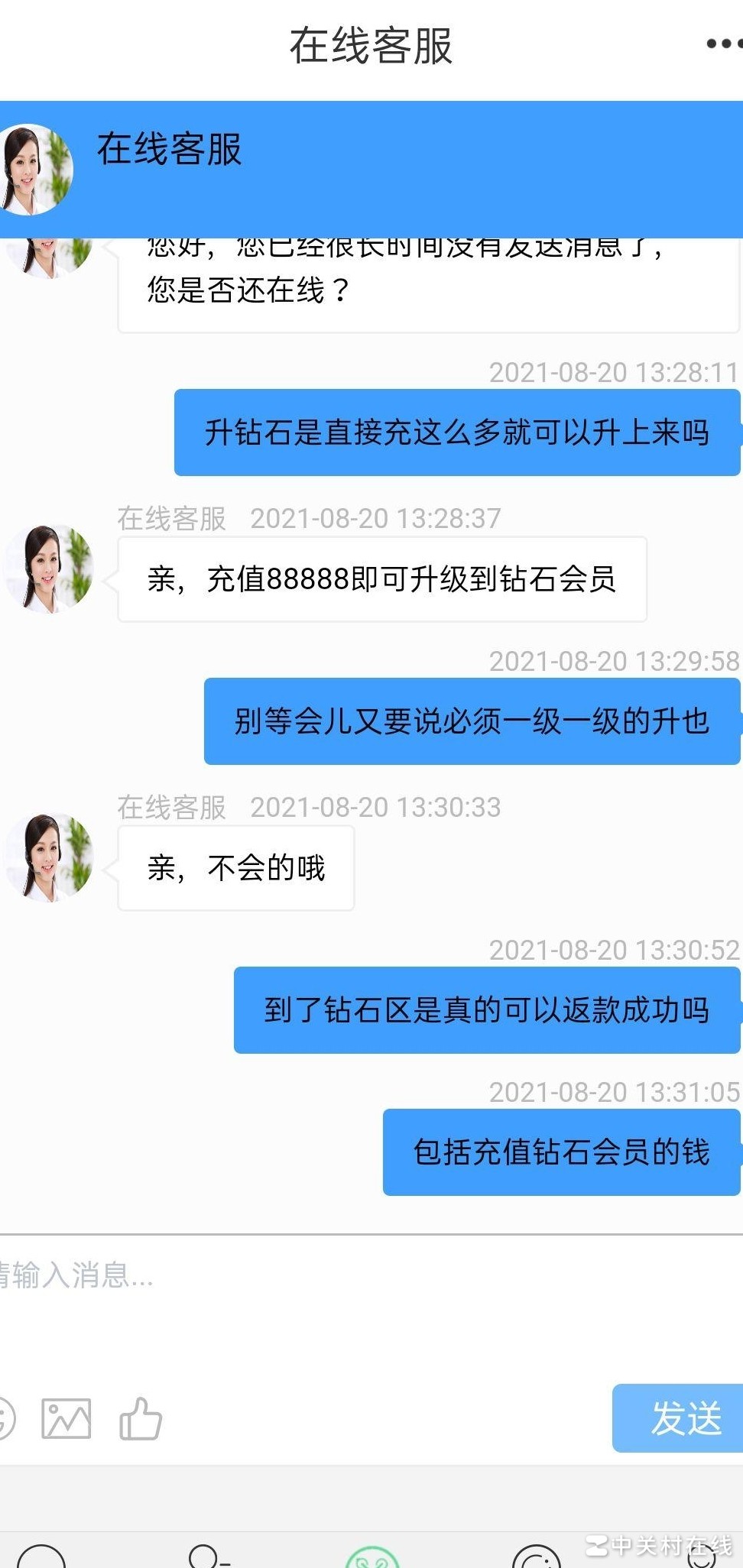
Task: Attach a picture with the image icon
Action: (x=67, y=1419)
